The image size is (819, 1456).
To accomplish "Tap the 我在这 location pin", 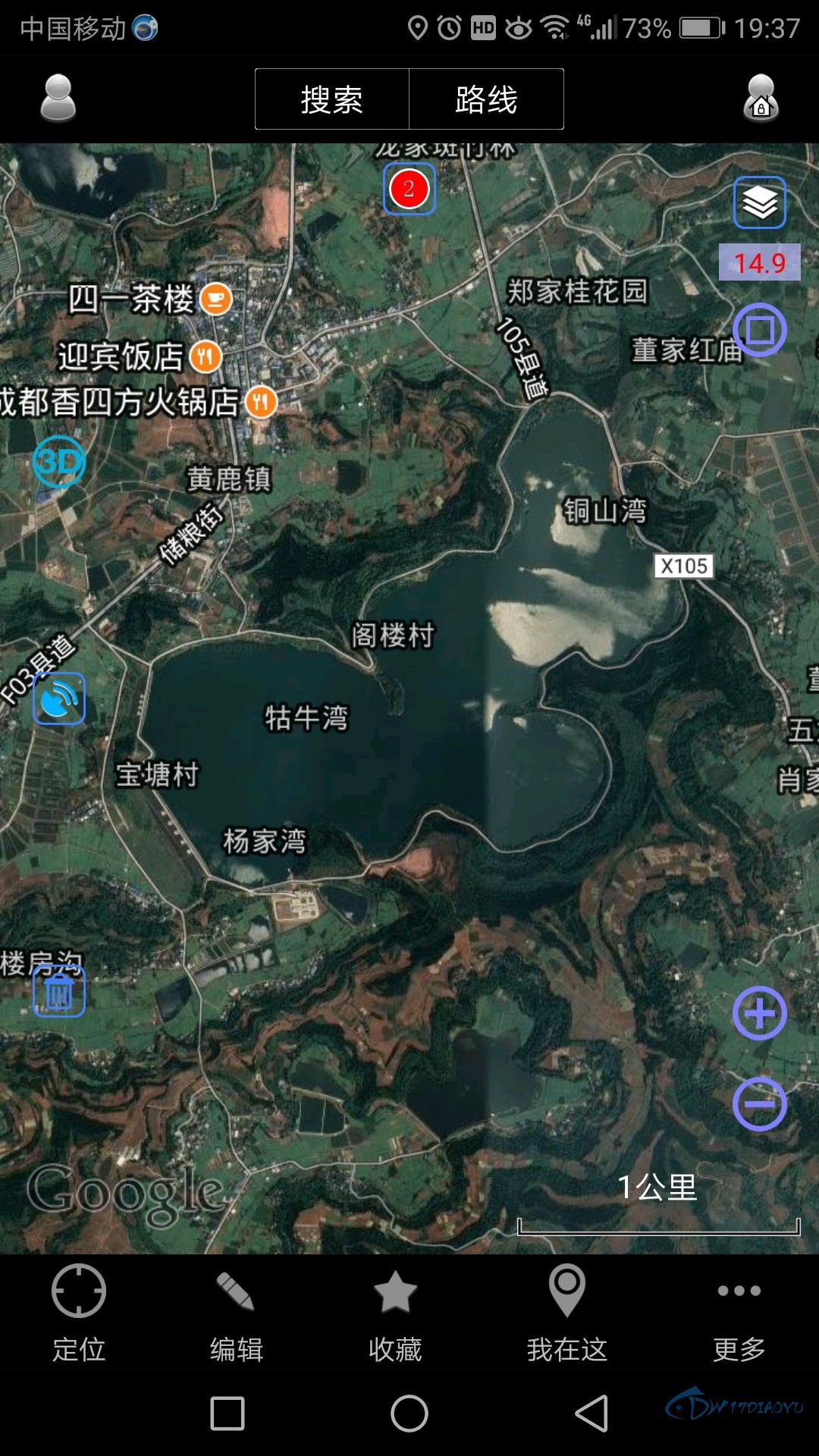I will [567, 1312].
